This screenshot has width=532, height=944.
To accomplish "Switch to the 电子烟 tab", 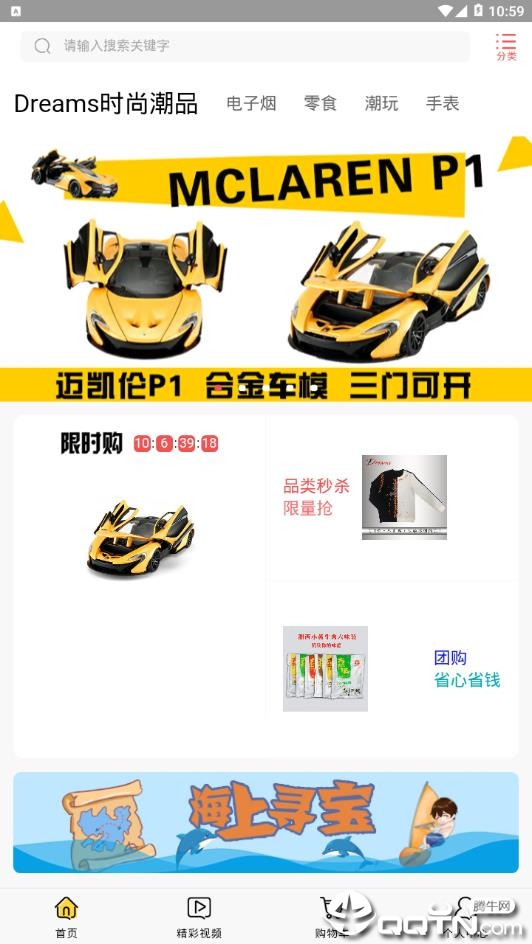I will [x=251, y=104].
